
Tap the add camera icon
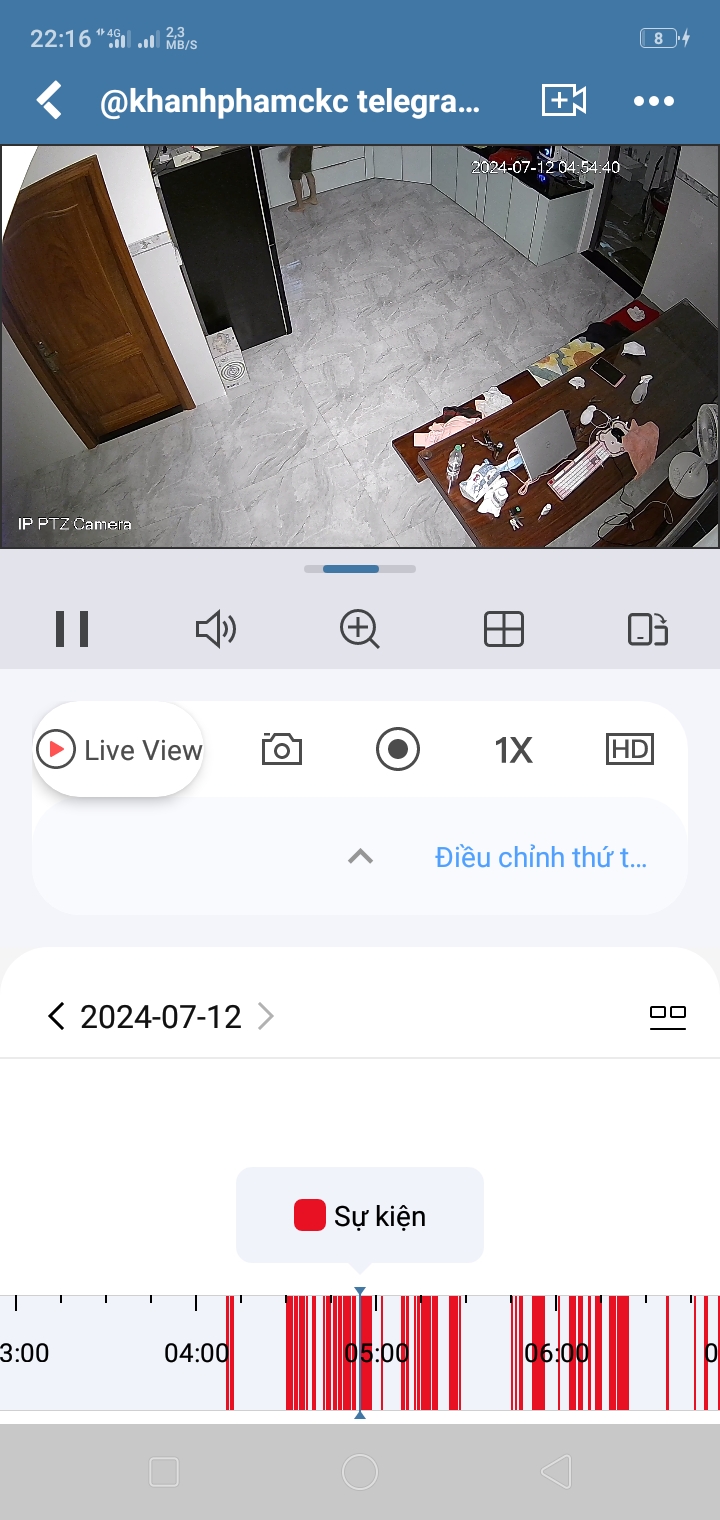pos(563,100)
